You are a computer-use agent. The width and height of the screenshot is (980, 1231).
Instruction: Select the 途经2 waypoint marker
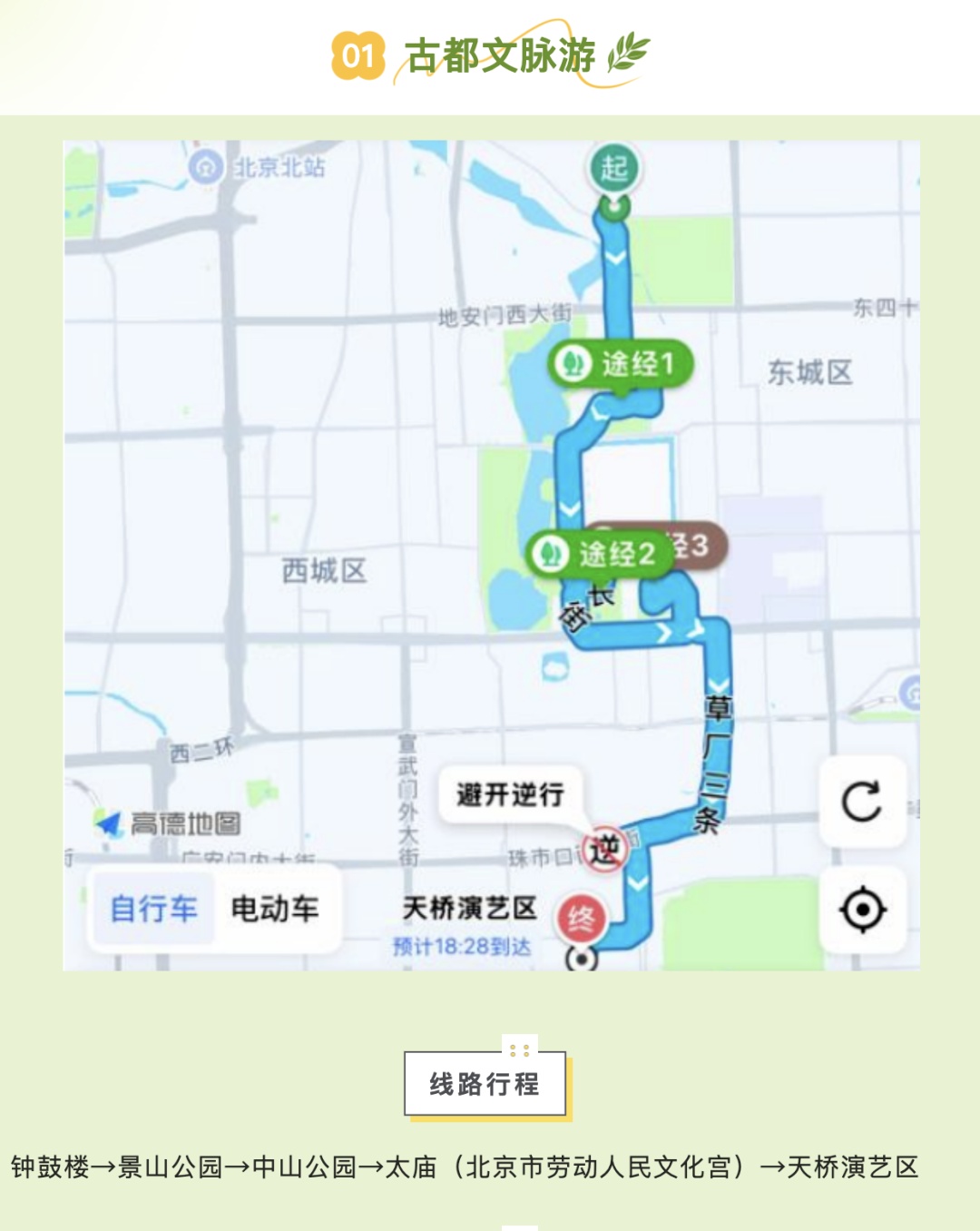[600, 555]
